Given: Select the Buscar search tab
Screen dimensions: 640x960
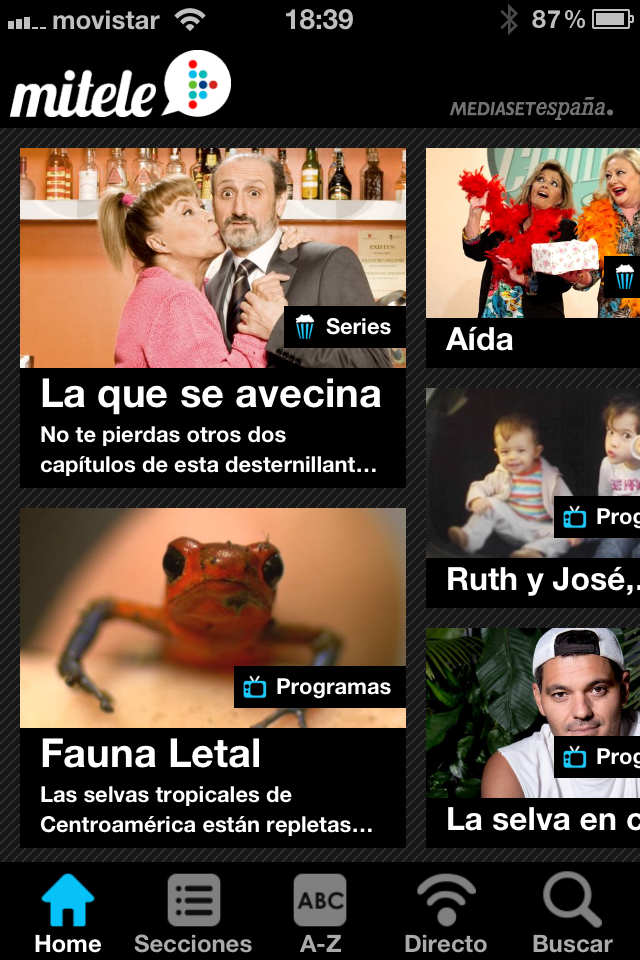Looking at the screenshot, I should point(572,914).
